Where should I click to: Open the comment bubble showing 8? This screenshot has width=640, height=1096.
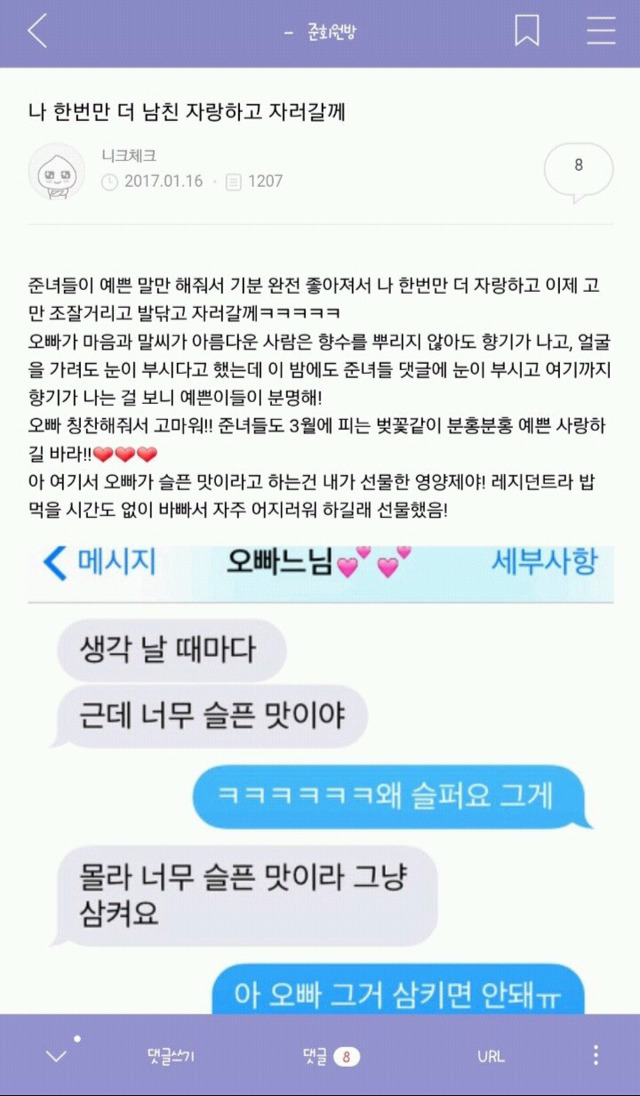click(x=578, y=168)
